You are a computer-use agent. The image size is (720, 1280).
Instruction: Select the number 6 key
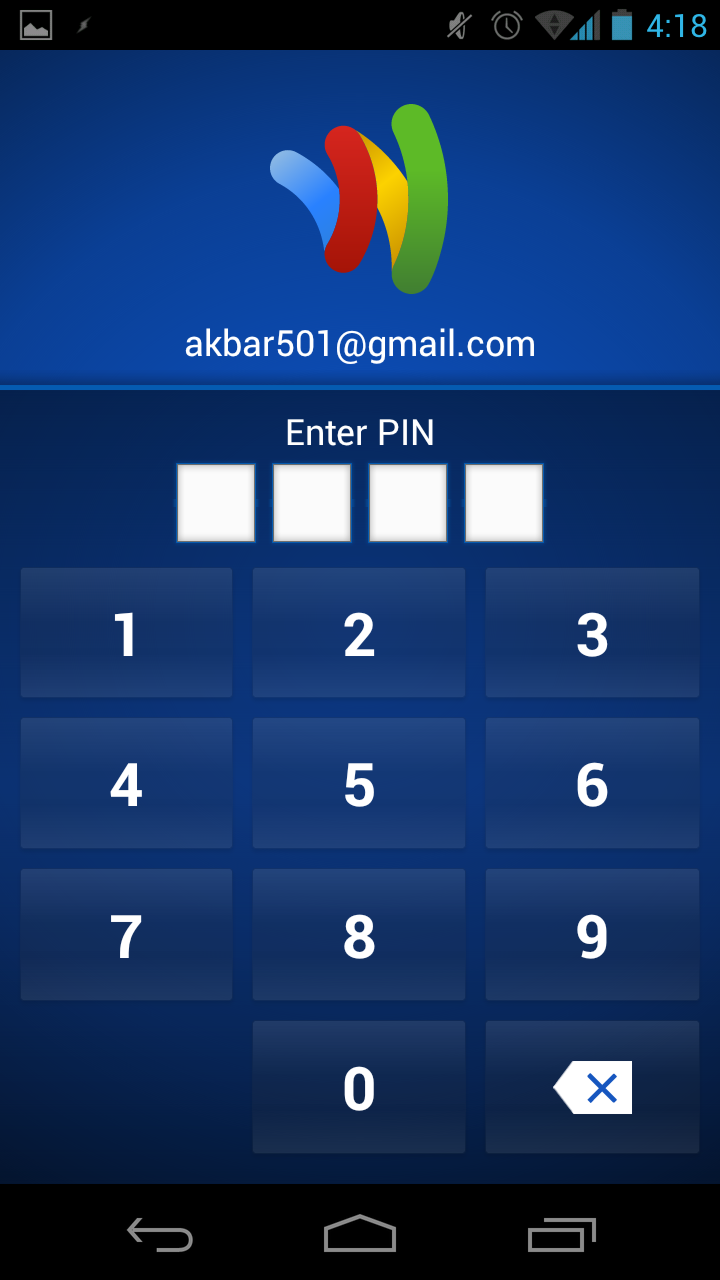pos(592,784)
